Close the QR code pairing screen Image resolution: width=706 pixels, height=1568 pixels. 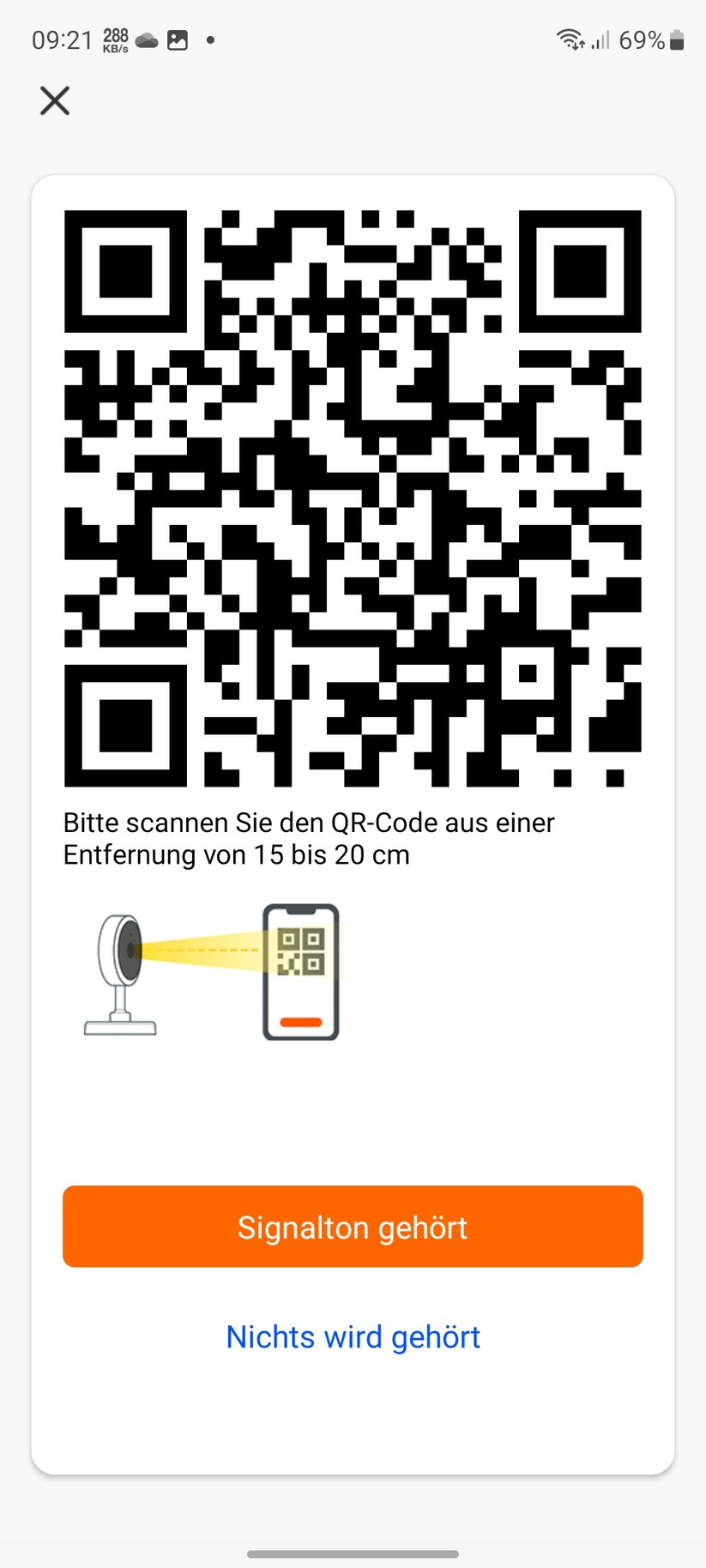(54, 100)
